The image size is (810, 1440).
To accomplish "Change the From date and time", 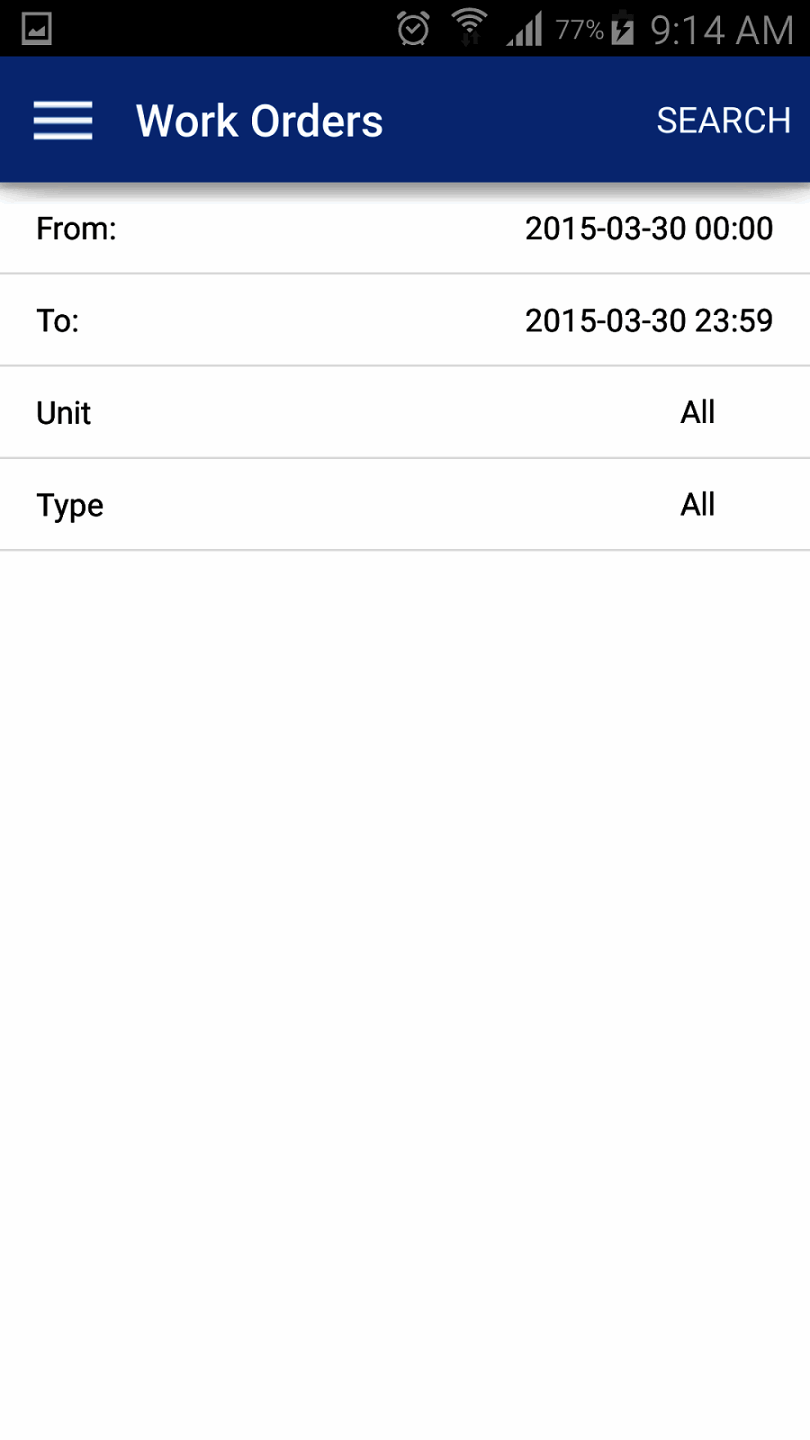I will [x=648, y=229].
